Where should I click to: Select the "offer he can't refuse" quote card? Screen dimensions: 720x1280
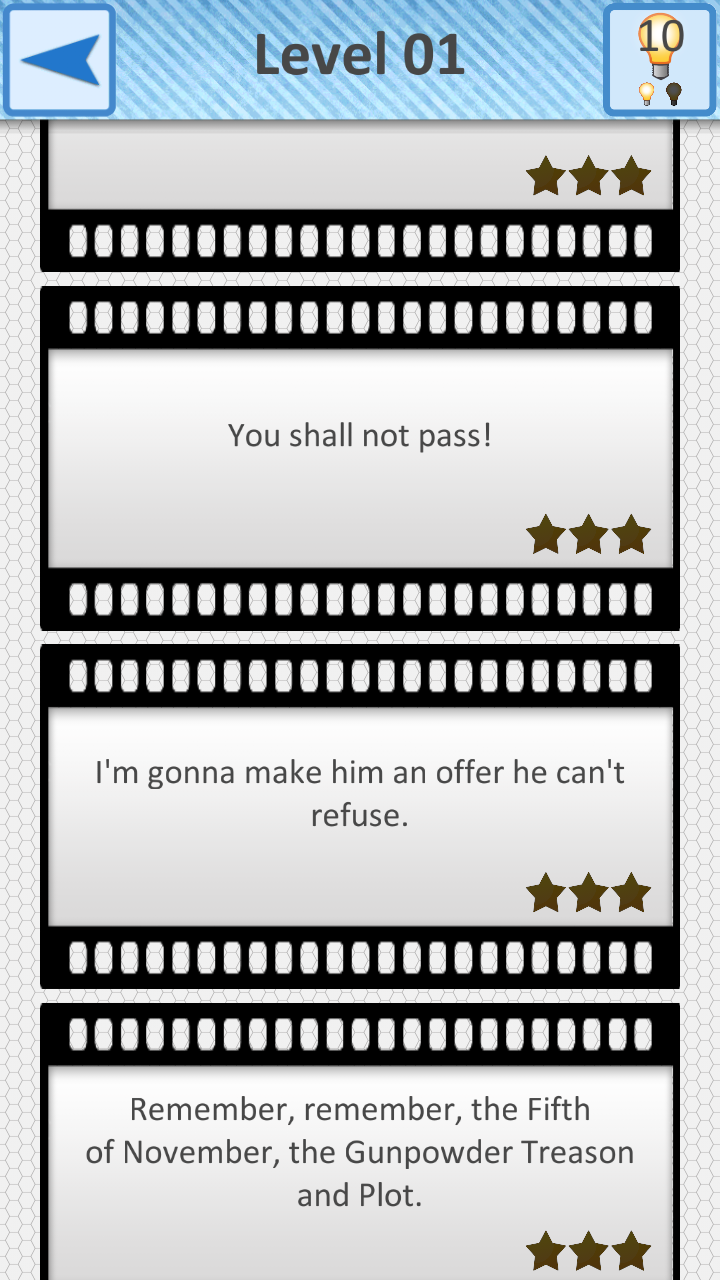(360, 816)
